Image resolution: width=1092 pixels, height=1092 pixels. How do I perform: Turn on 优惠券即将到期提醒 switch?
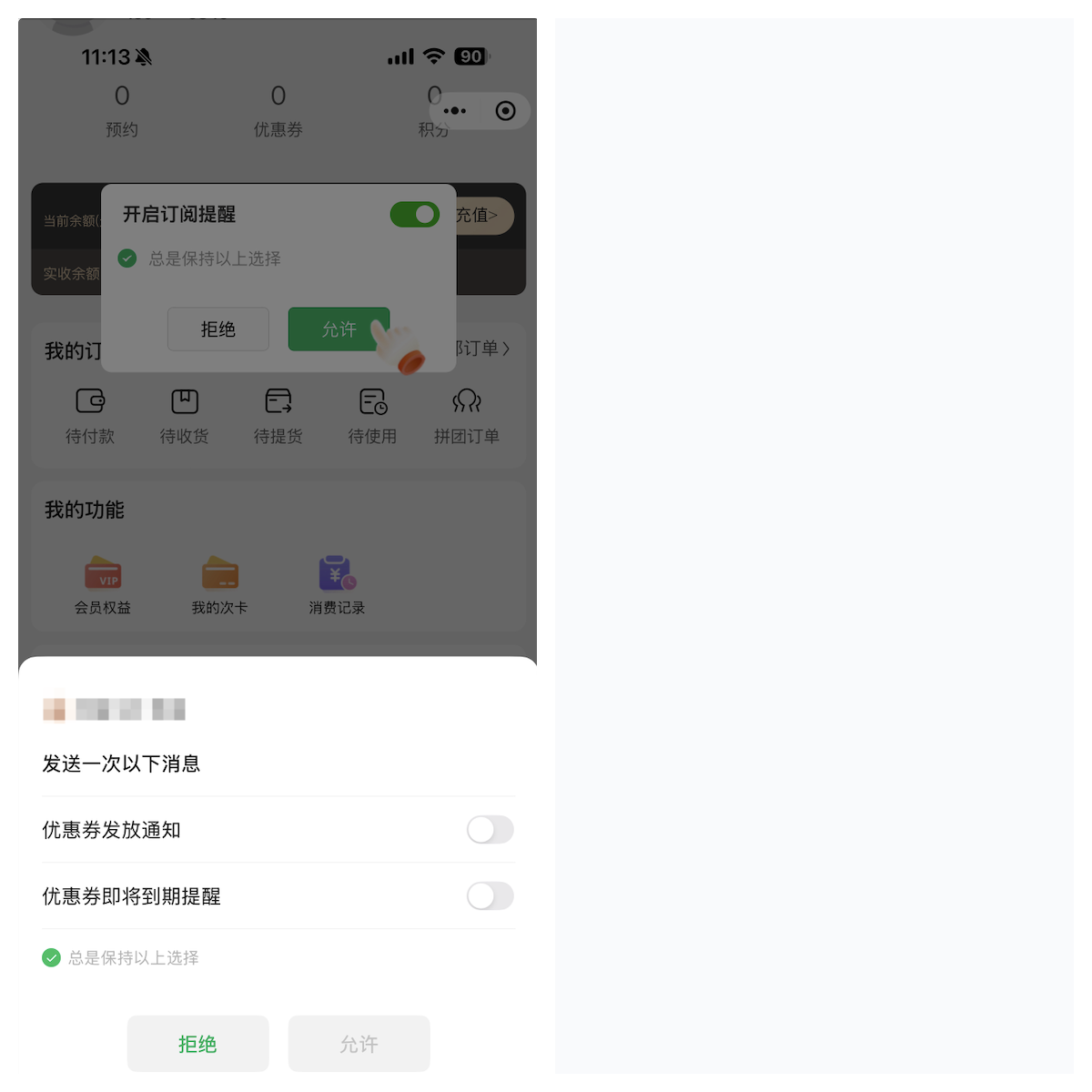tap(490, 895)
